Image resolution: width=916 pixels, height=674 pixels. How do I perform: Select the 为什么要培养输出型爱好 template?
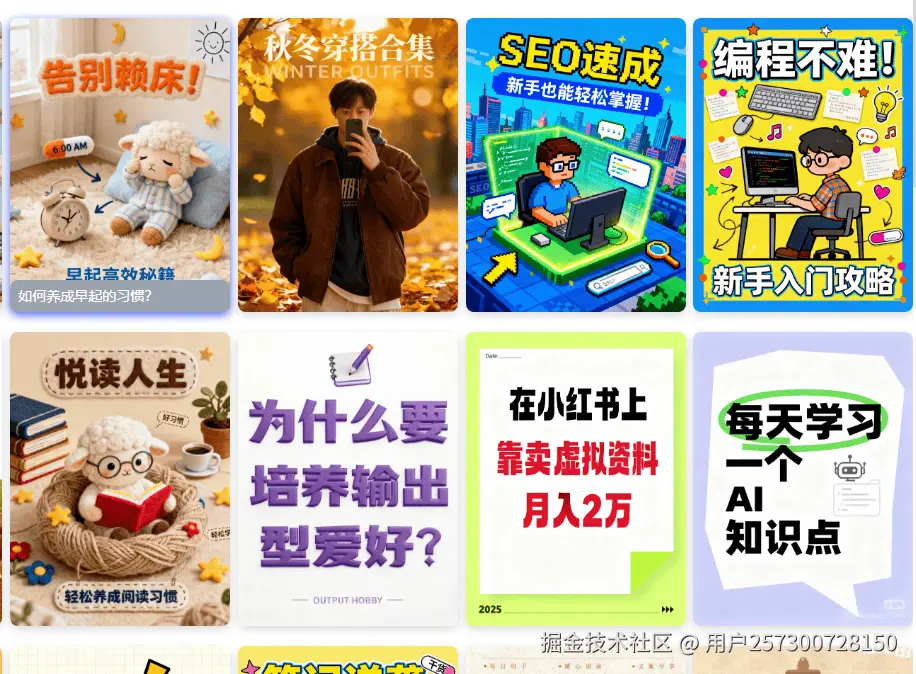pyautogui.click(x=348, y=479)
